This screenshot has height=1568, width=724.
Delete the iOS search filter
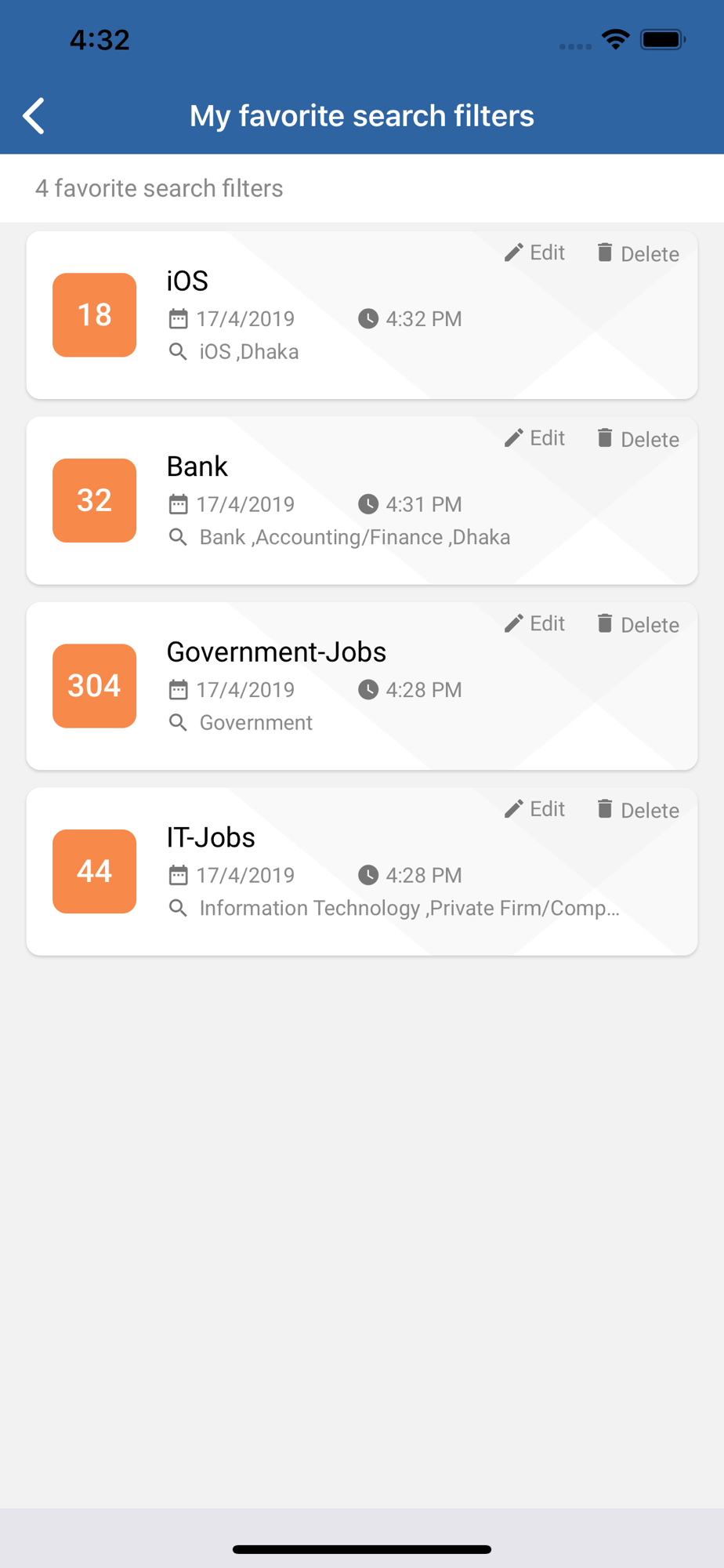(x=638, y=253)
